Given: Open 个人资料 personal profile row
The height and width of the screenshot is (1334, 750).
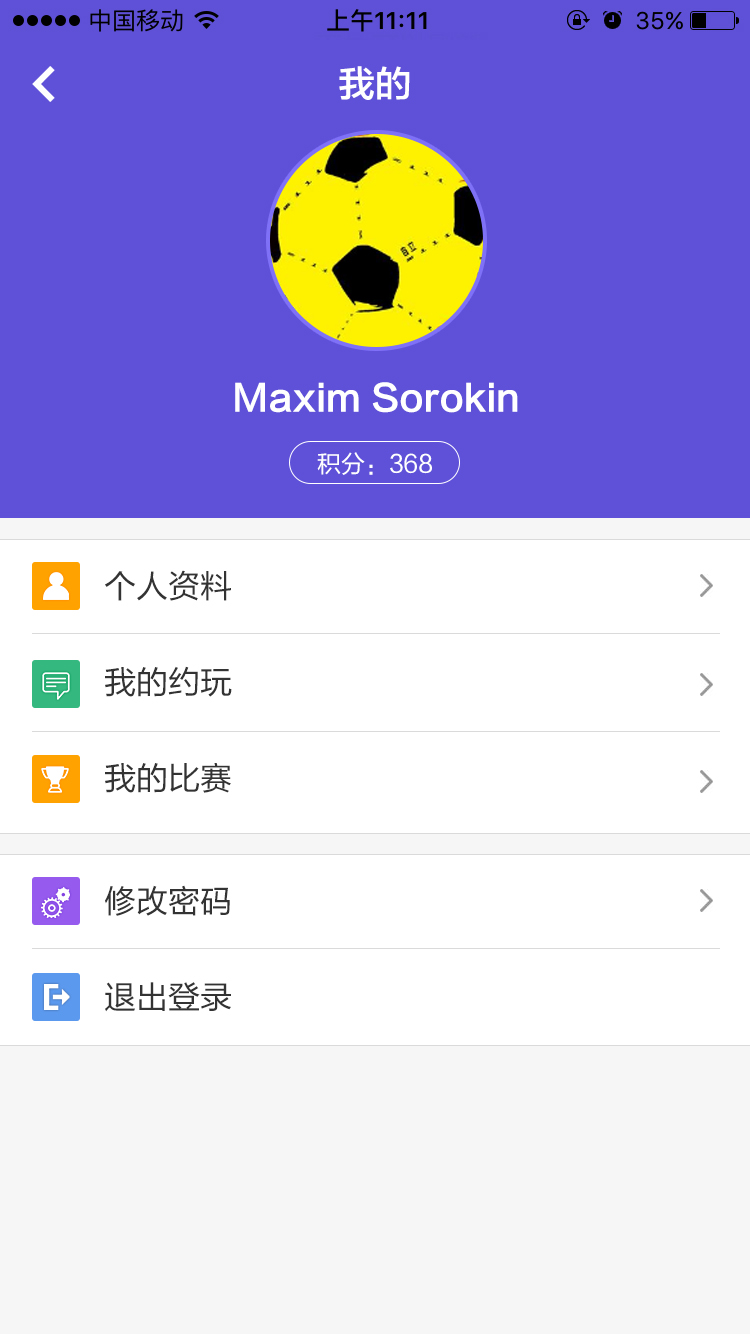Looking at the screenshot, I should [x=375, y=586].
